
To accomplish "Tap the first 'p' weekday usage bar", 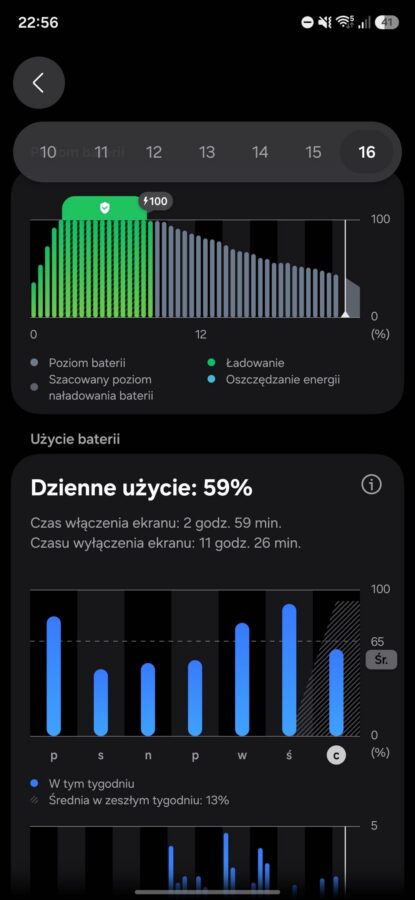I will click(x=54, y=676).
